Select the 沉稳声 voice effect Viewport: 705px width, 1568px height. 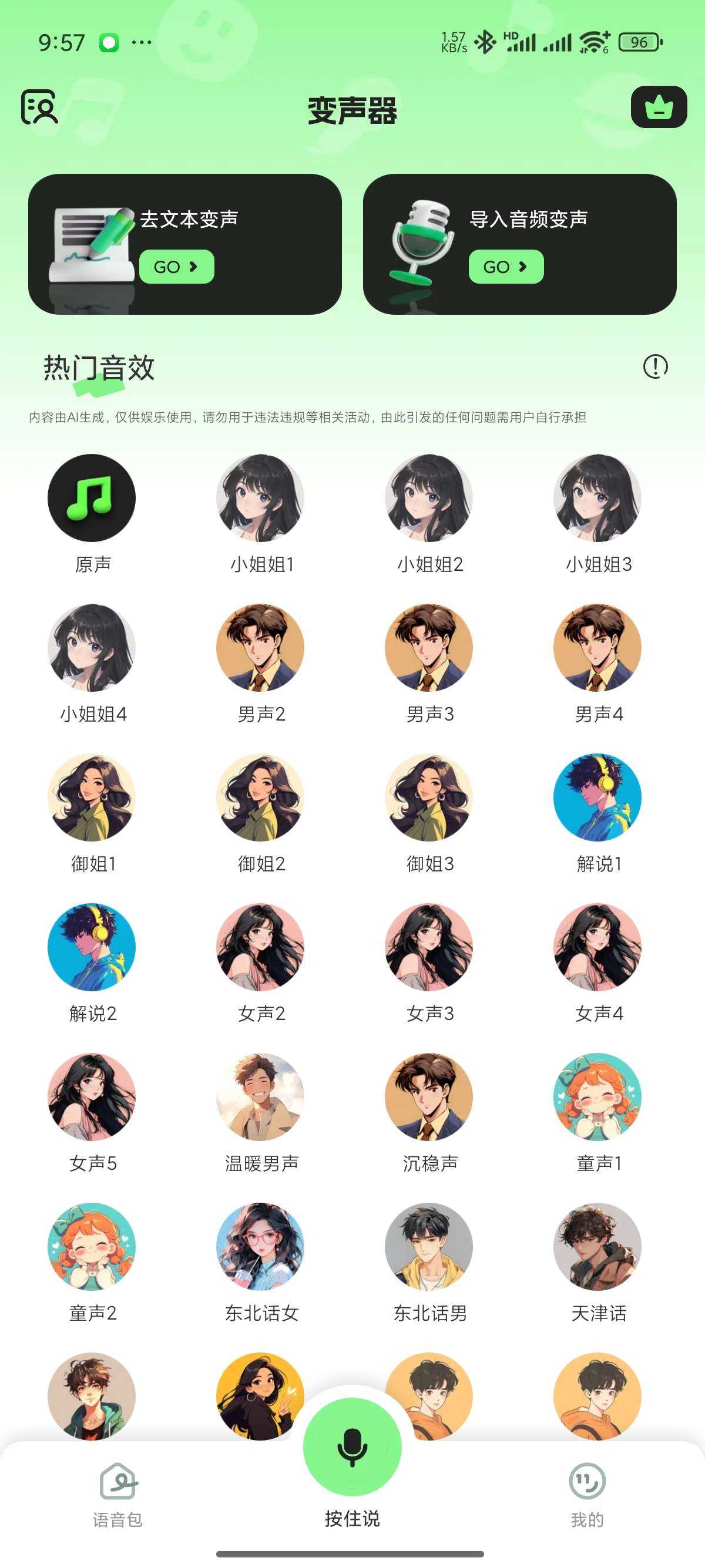coord(429,1097)
